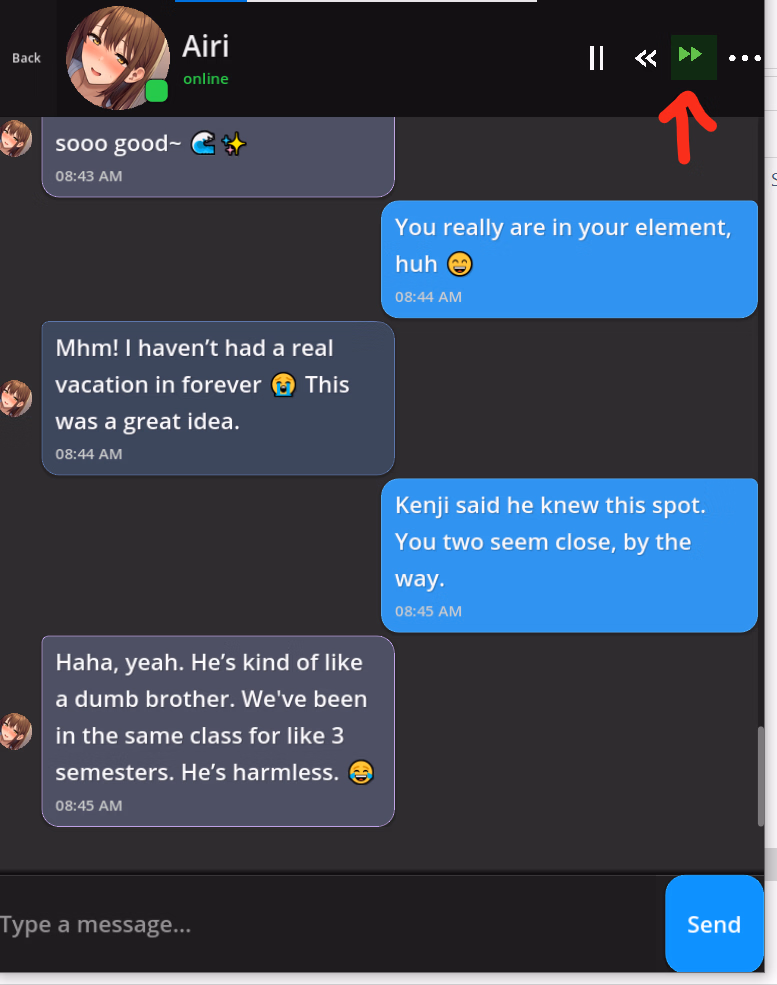Go back using the Back button

pyautogui.click(x=26, y=58)
